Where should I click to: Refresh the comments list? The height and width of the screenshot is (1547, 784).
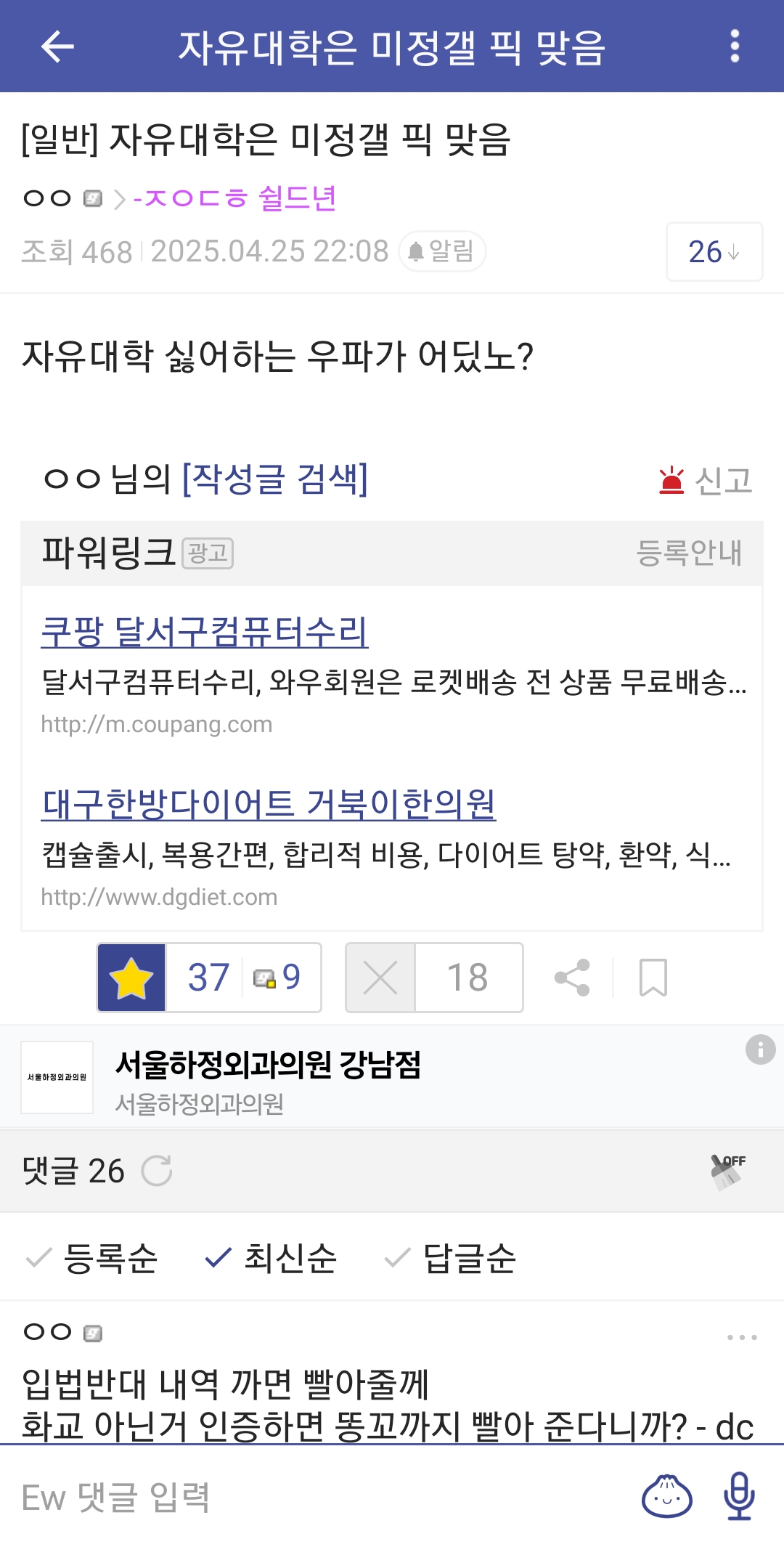click(x=156, y=1171)
